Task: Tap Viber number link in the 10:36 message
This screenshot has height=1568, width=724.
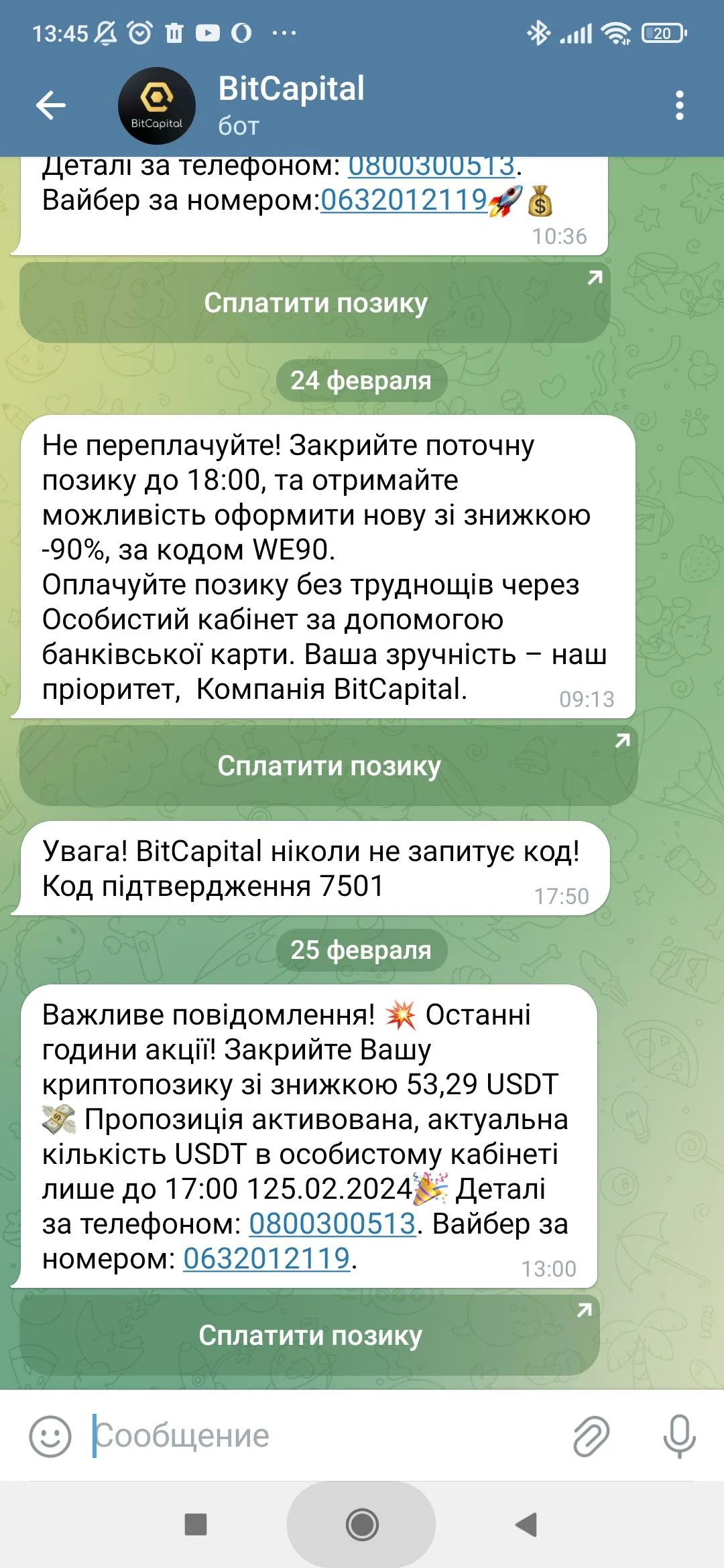Action: pyautogui.click(x=404, y=200)
